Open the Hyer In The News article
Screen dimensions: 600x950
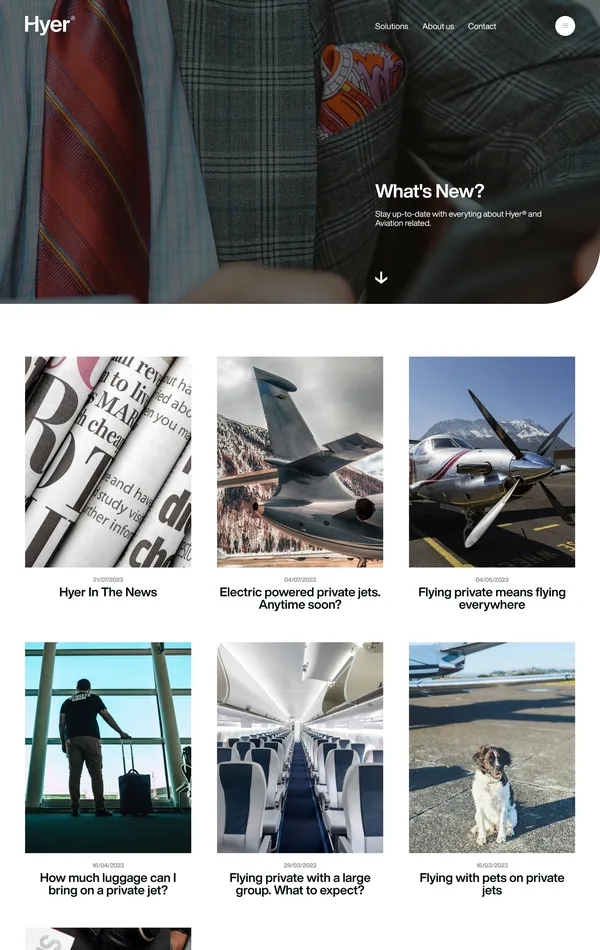pos(108,592)
